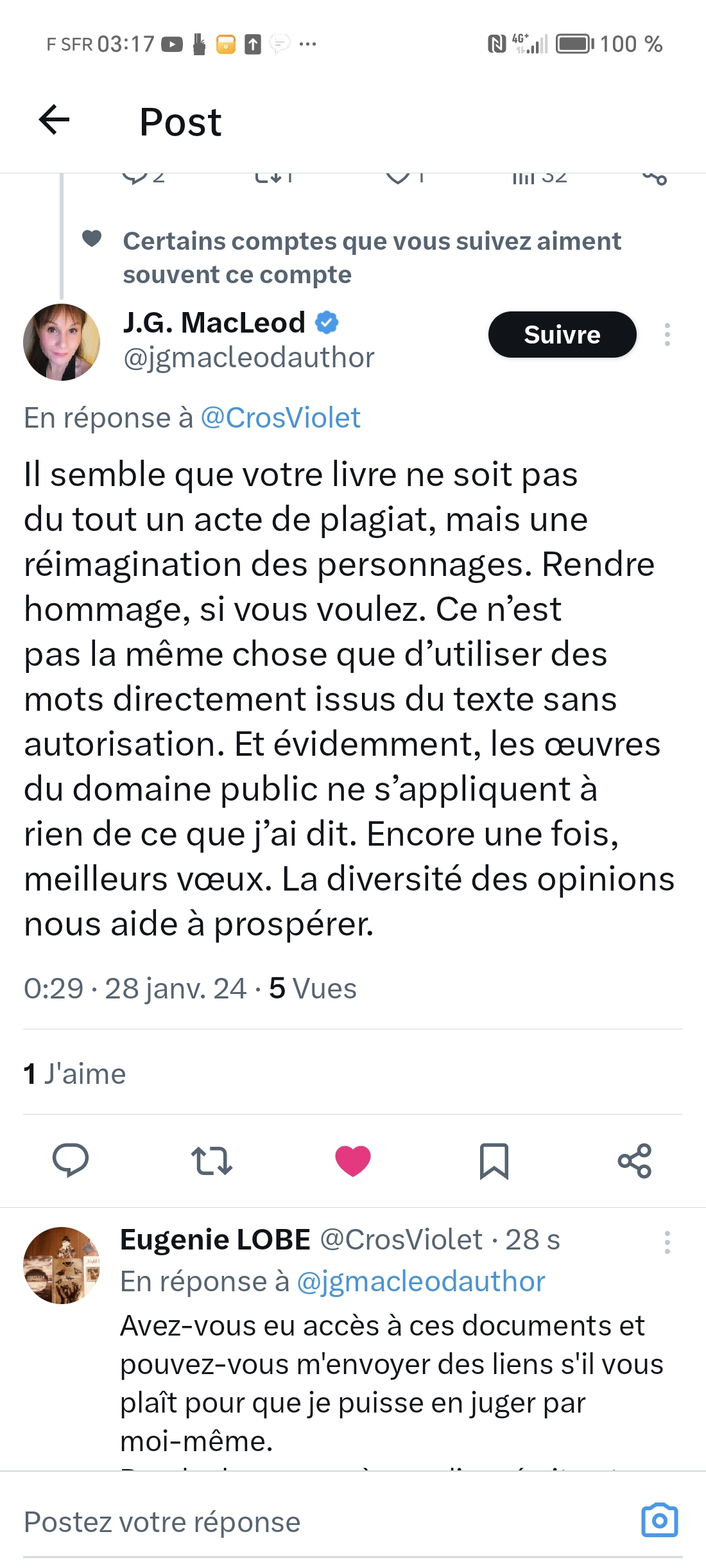This screenshot has width=706, height=1568.
Task: Repost J.G. MacLeod's post
Action: coord(211,1160)
